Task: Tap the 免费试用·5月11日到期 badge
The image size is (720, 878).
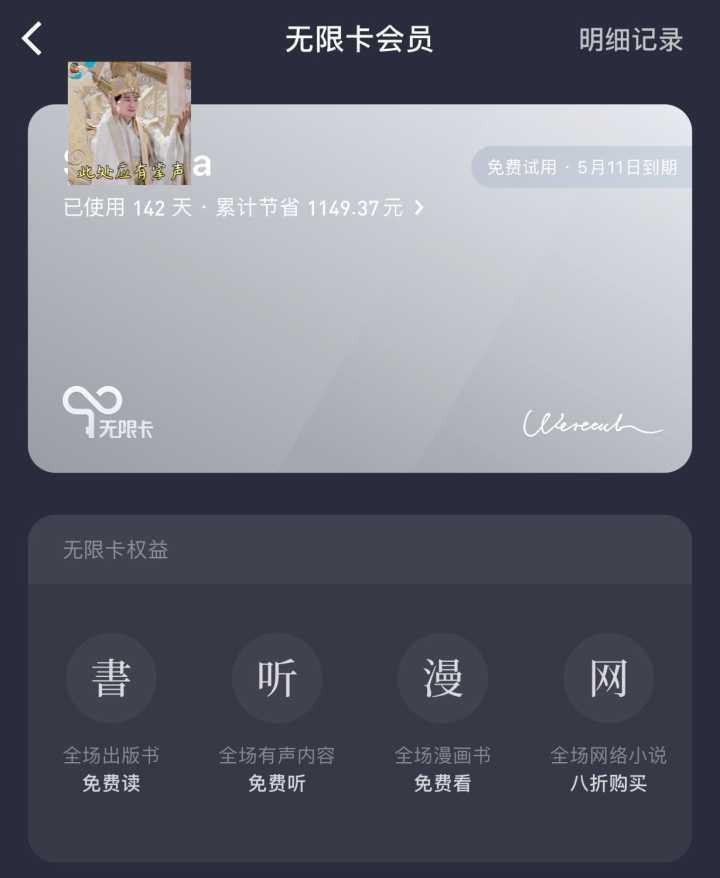Action: 583,169
